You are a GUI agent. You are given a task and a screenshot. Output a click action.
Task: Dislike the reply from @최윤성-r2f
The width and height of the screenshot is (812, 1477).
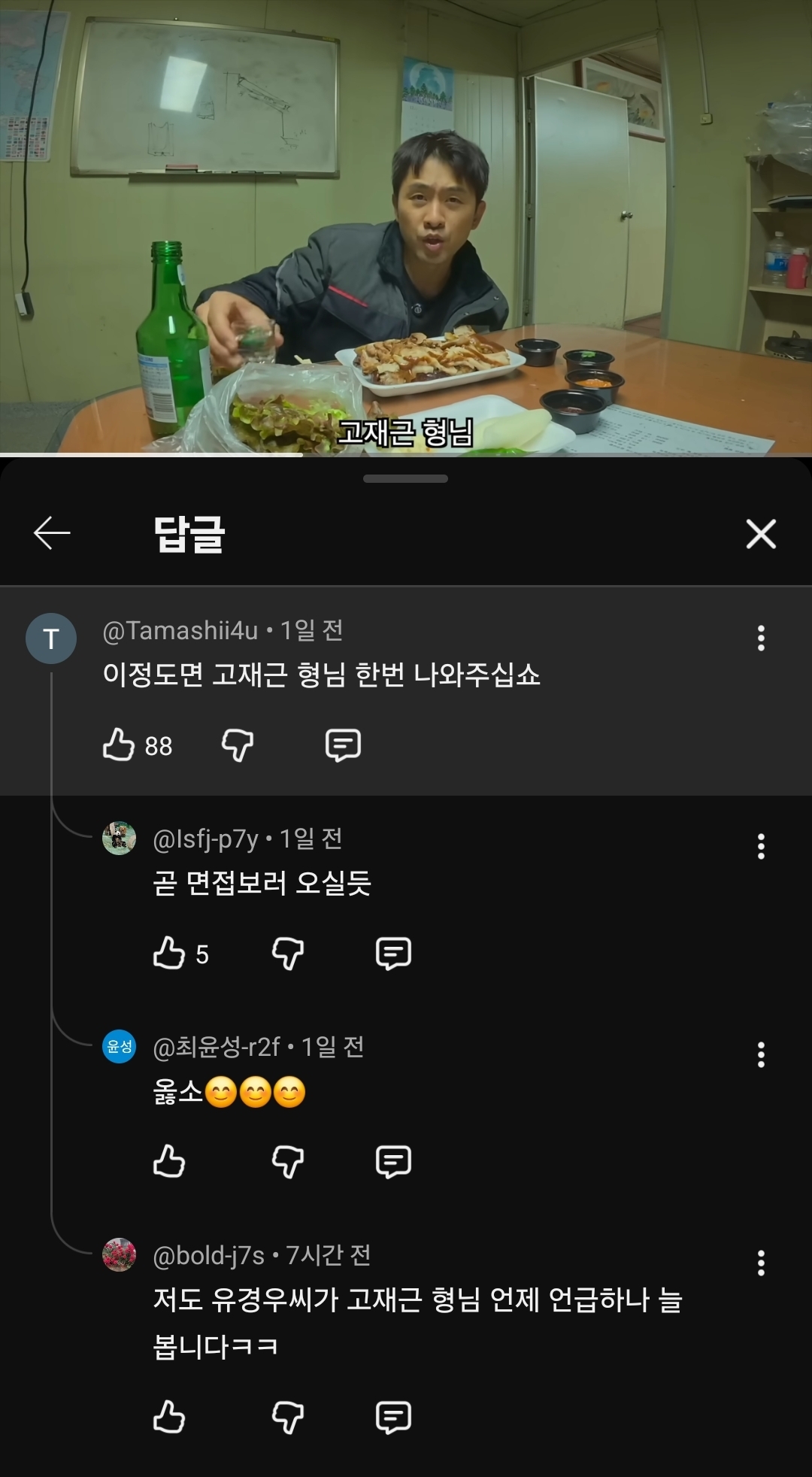pyautogui.click(x=287, y=1162)
